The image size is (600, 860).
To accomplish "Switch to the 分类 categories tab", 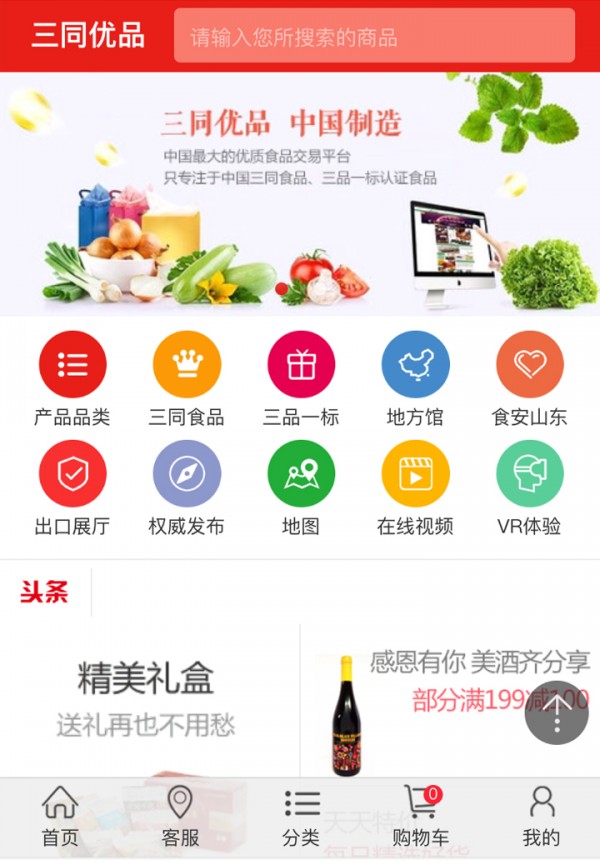I will click(x=301, y=816).
